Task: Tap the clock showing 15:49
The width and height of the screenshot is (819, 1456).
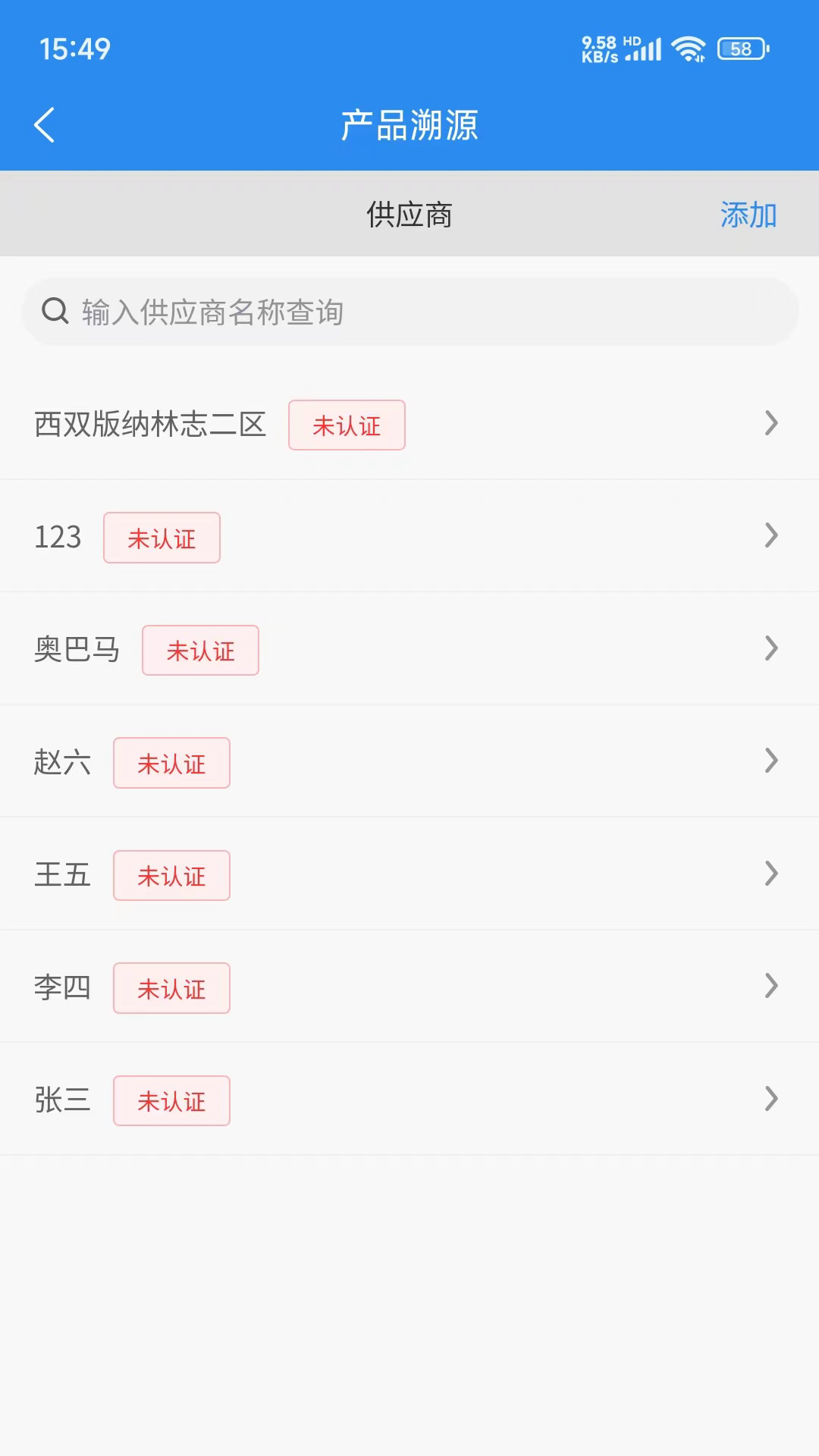Action: point(74,49)
